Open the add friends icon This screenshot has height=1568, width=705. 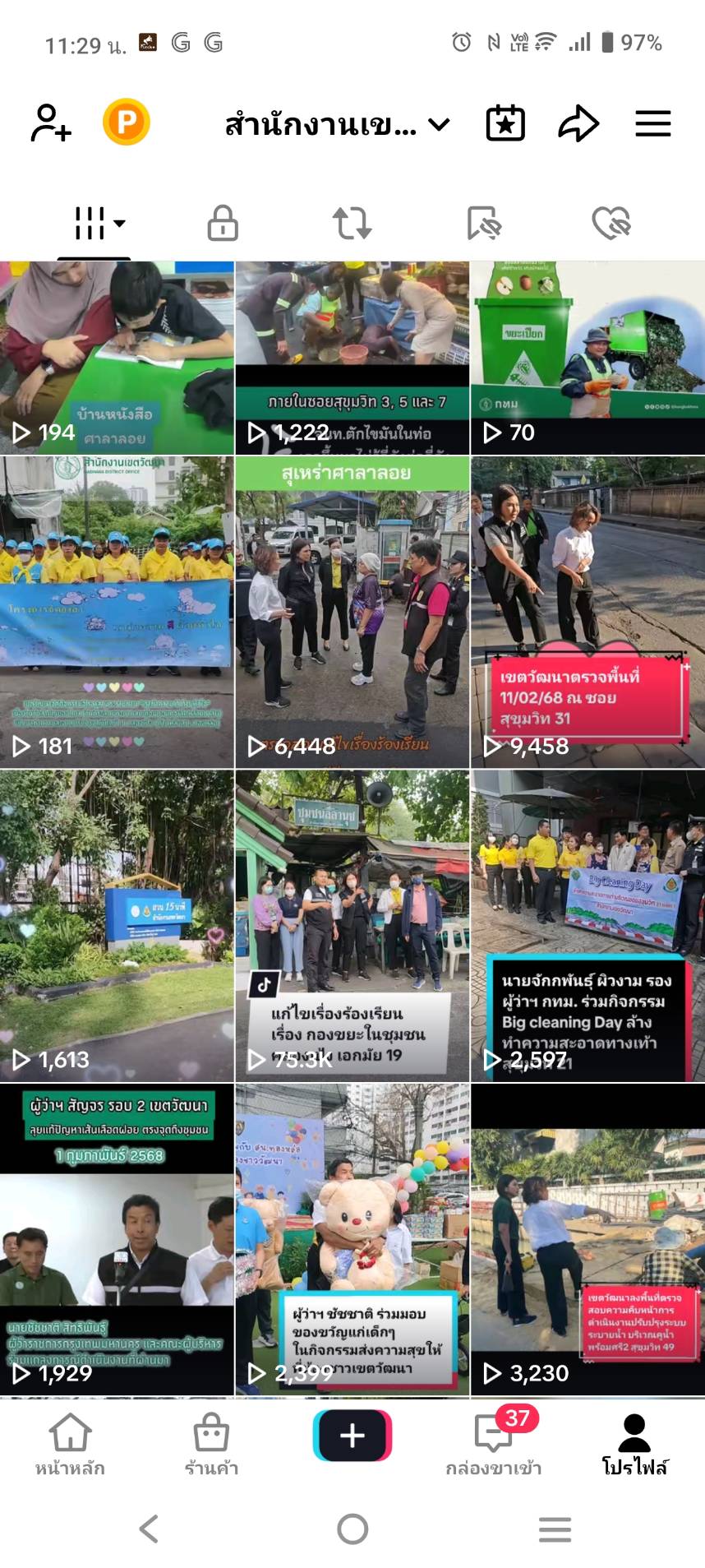(51, 123)
